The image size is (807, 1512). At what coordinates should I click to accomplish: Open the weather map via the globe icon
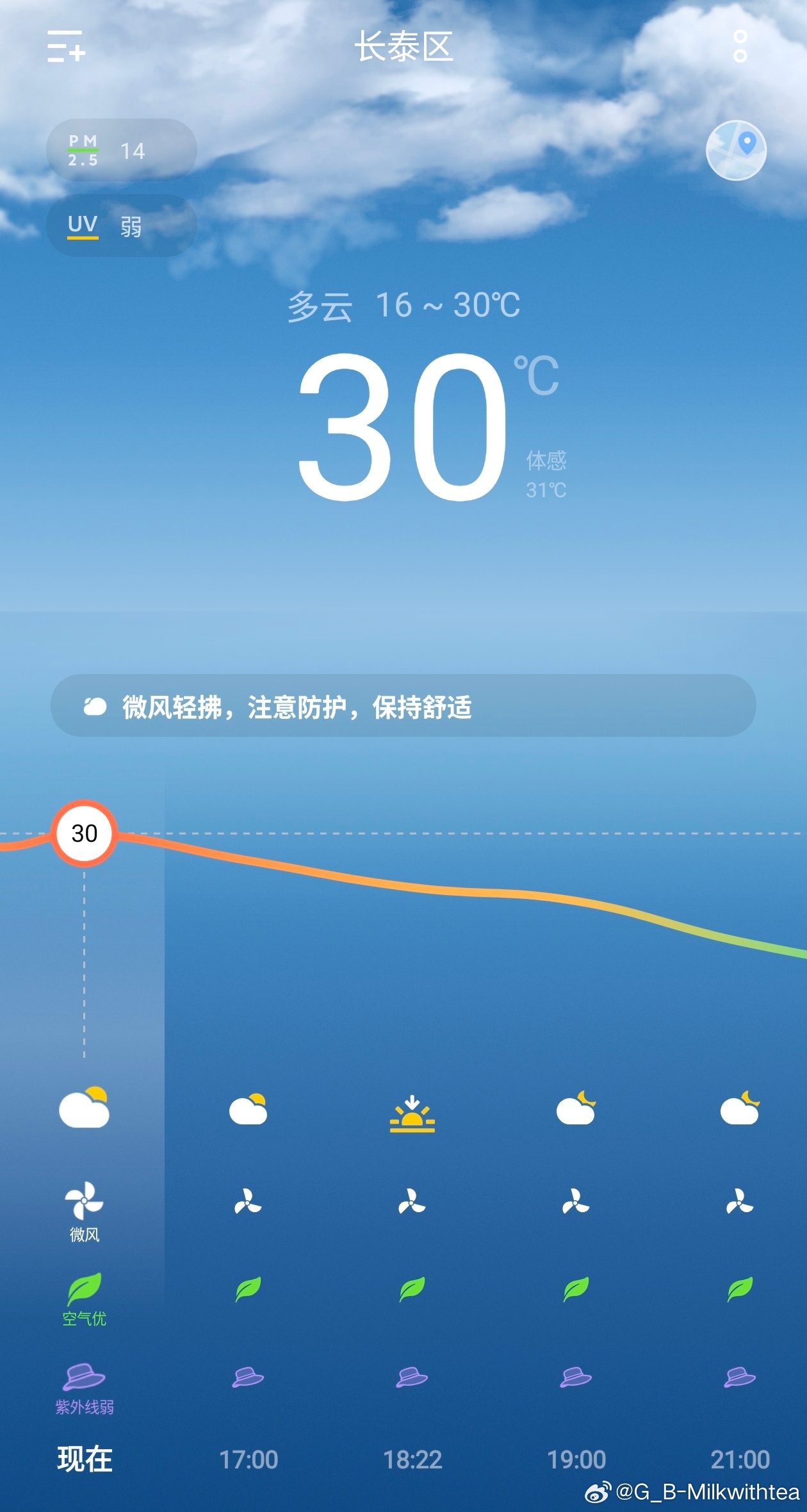(x=735, y=150)
